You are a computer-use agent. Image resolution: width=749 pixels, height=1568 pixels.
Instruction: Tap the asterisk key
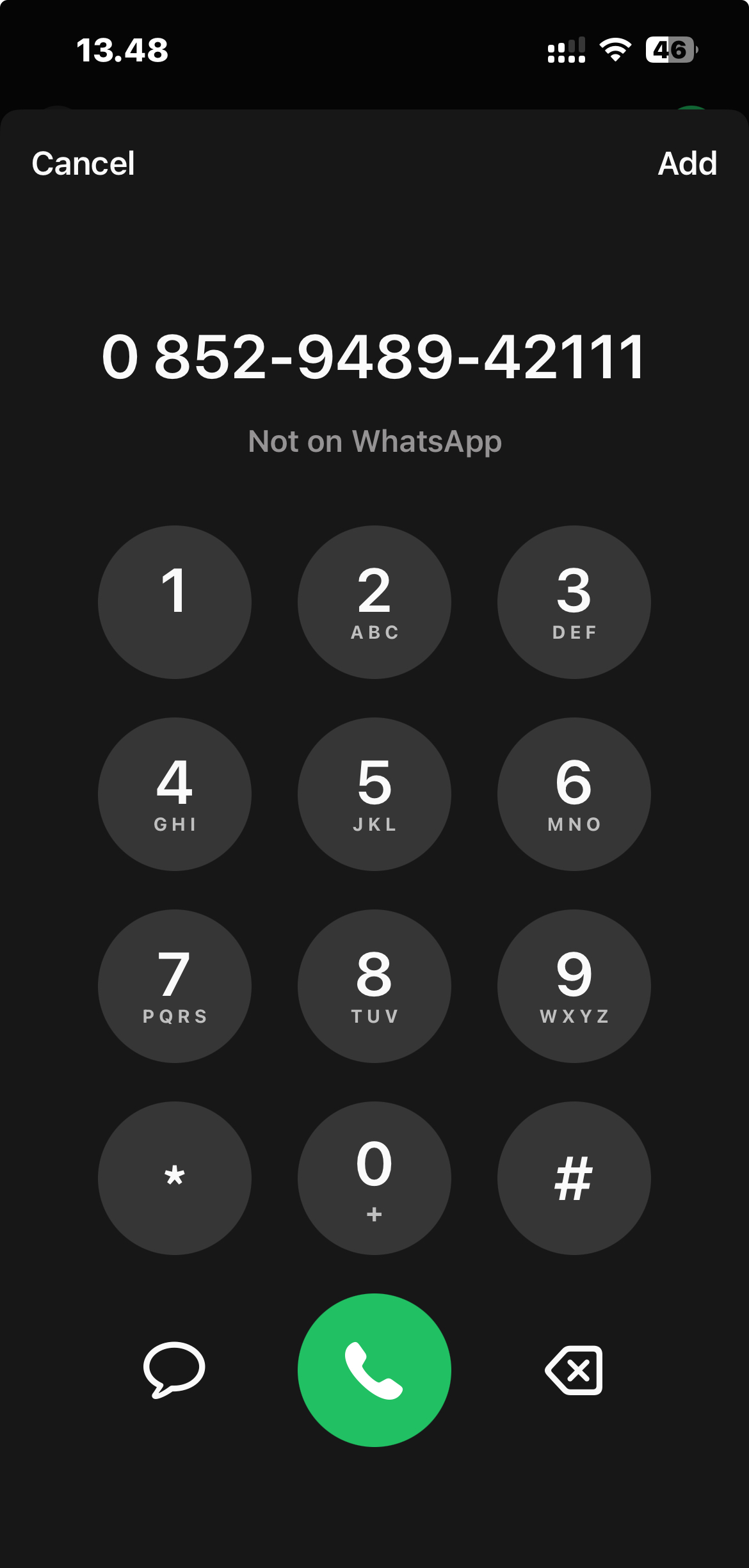[x=175, y=1178]
